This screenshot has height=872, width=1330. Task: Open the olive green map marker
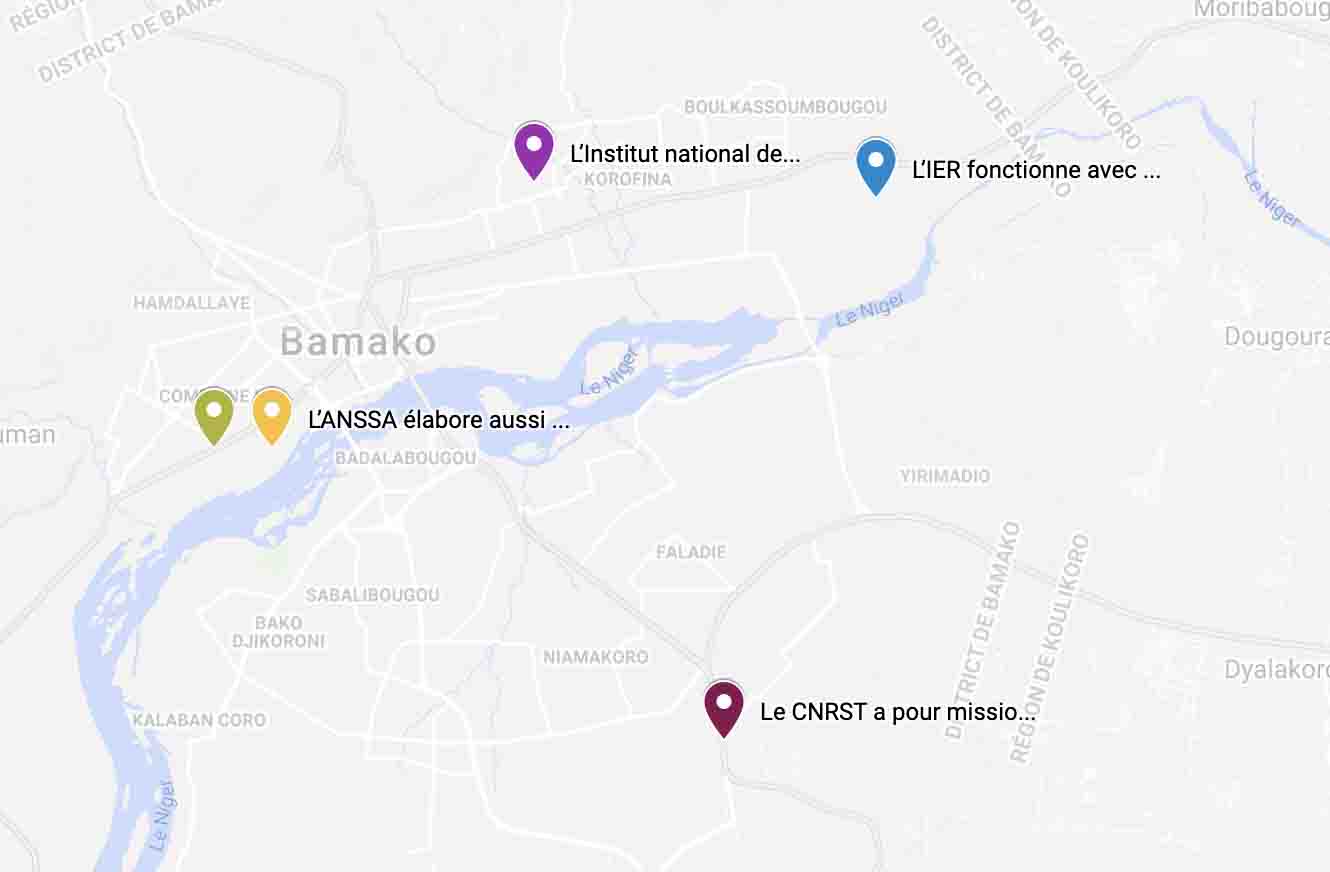[213, 413]
